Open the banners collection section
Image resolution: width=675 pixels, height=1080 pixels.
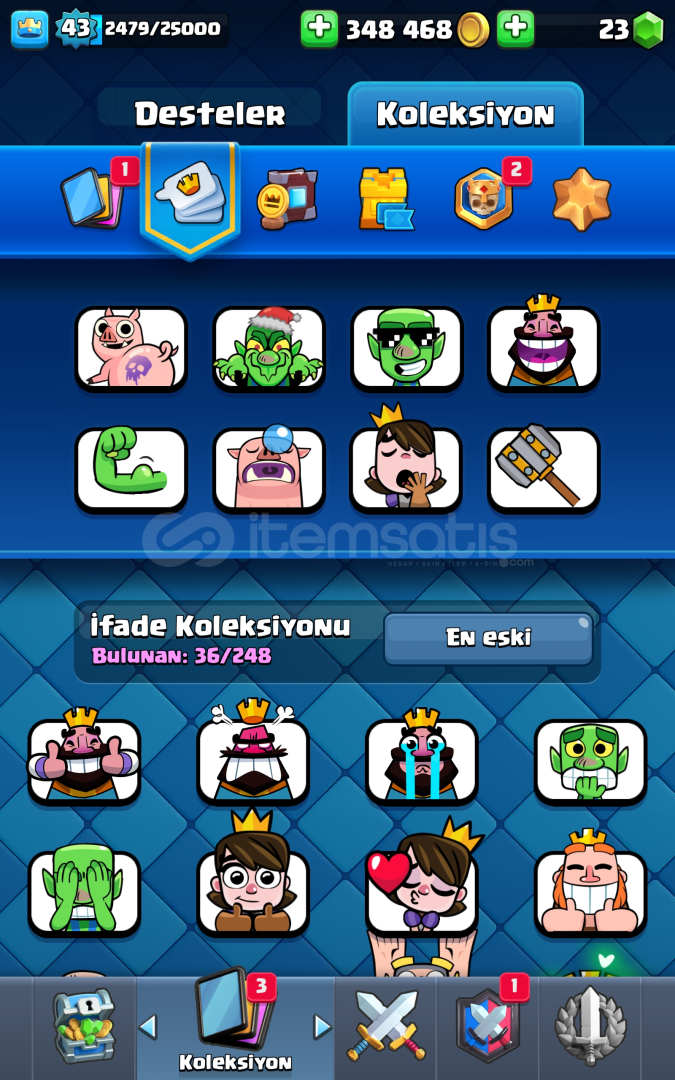287,198
